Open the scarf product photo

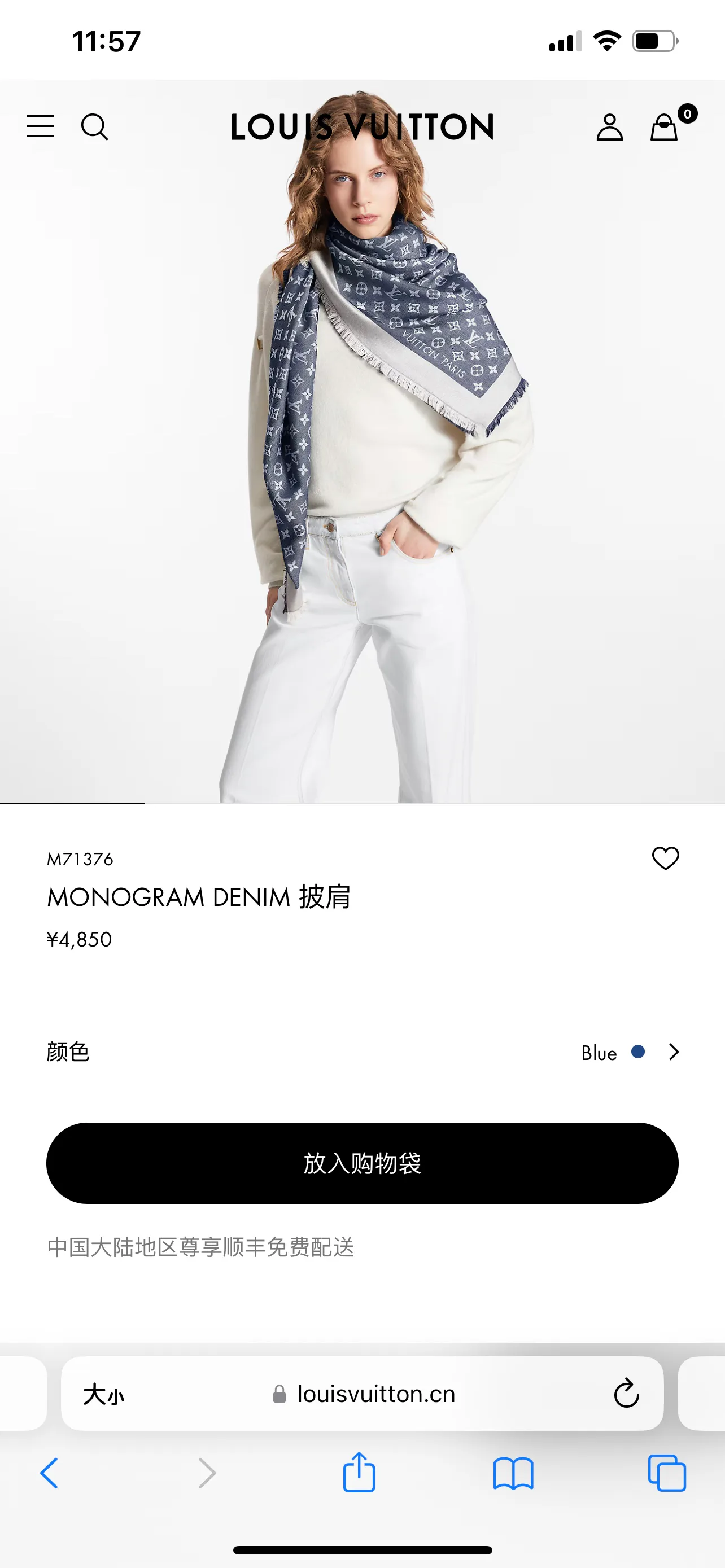(362, 441)
